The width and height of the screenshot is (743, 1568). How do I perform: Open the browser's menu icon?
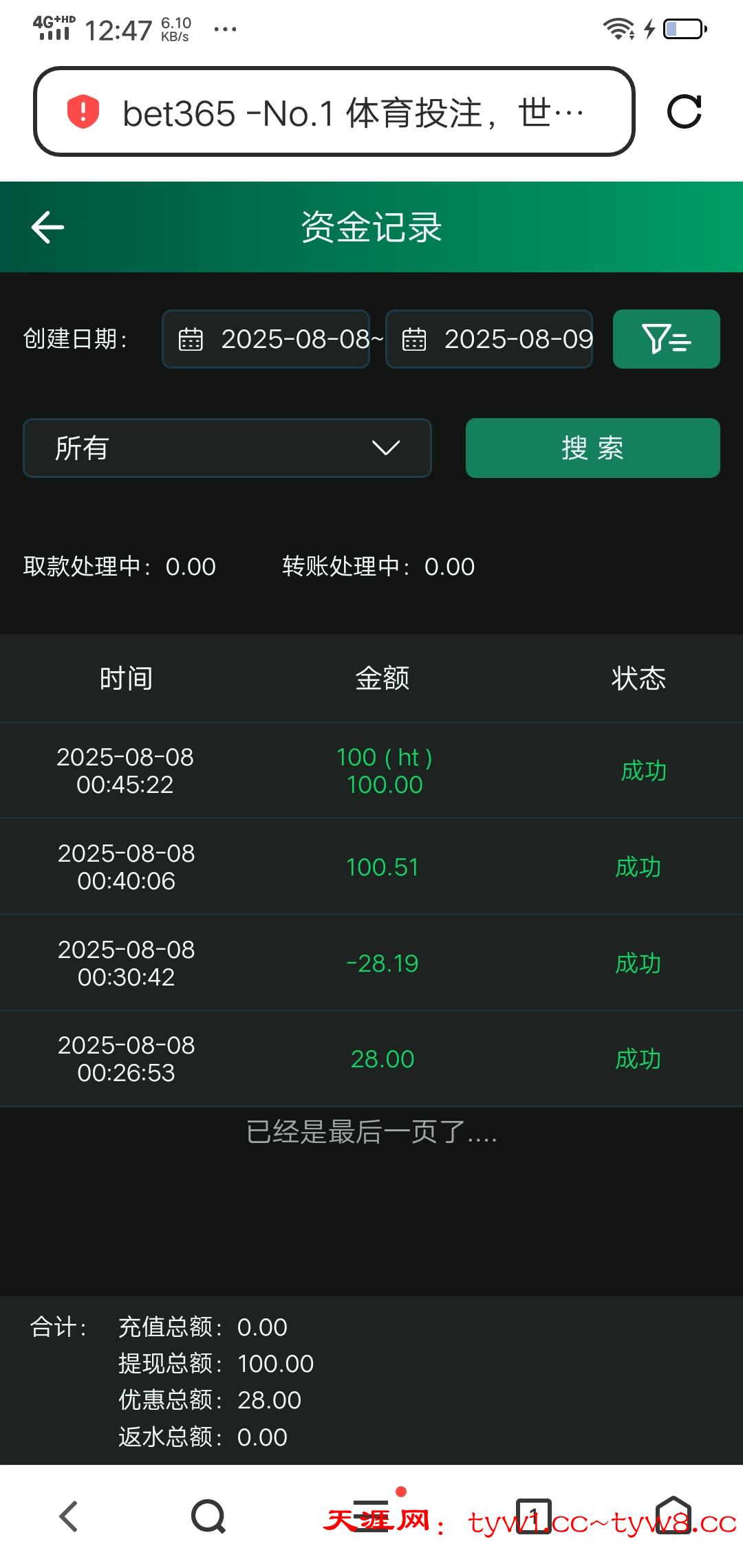coord(372,1516)
